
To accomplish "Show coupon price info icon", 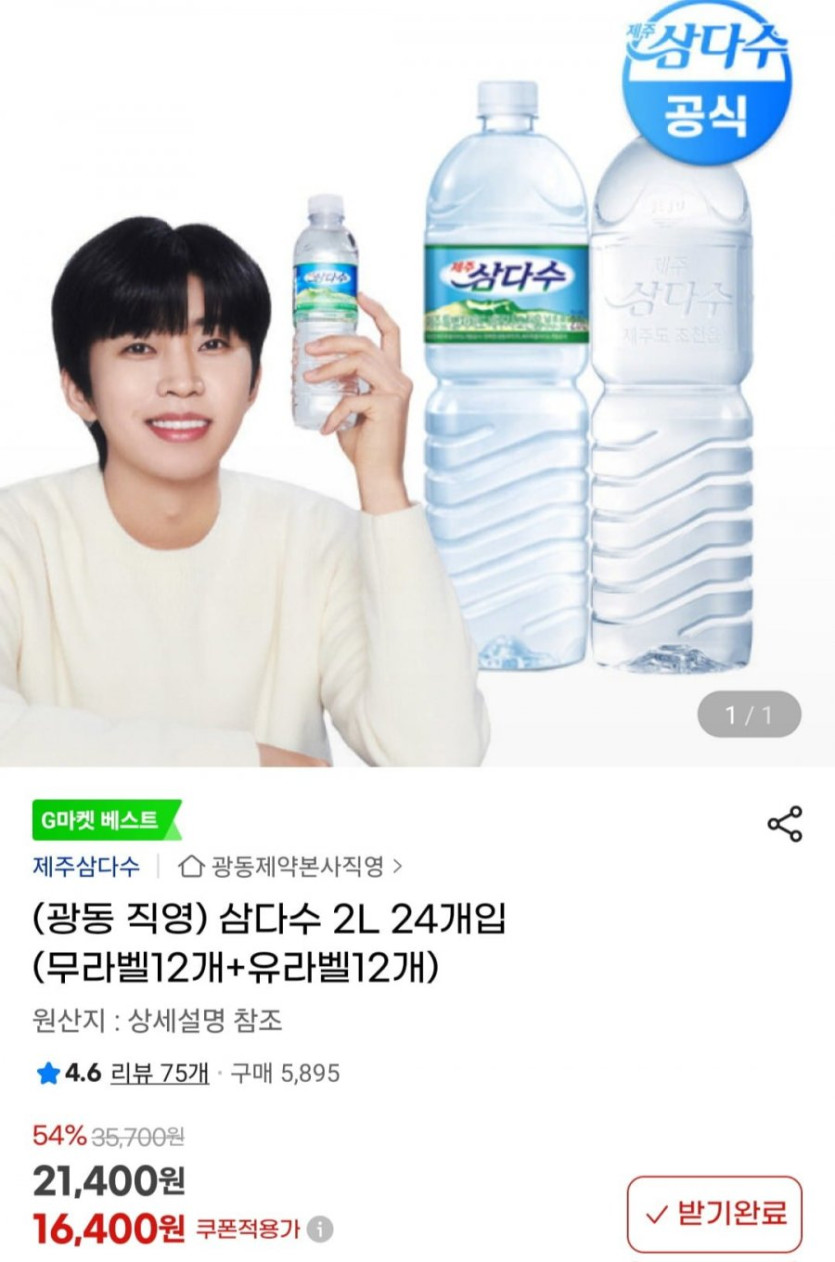I will pos(320,1229).
